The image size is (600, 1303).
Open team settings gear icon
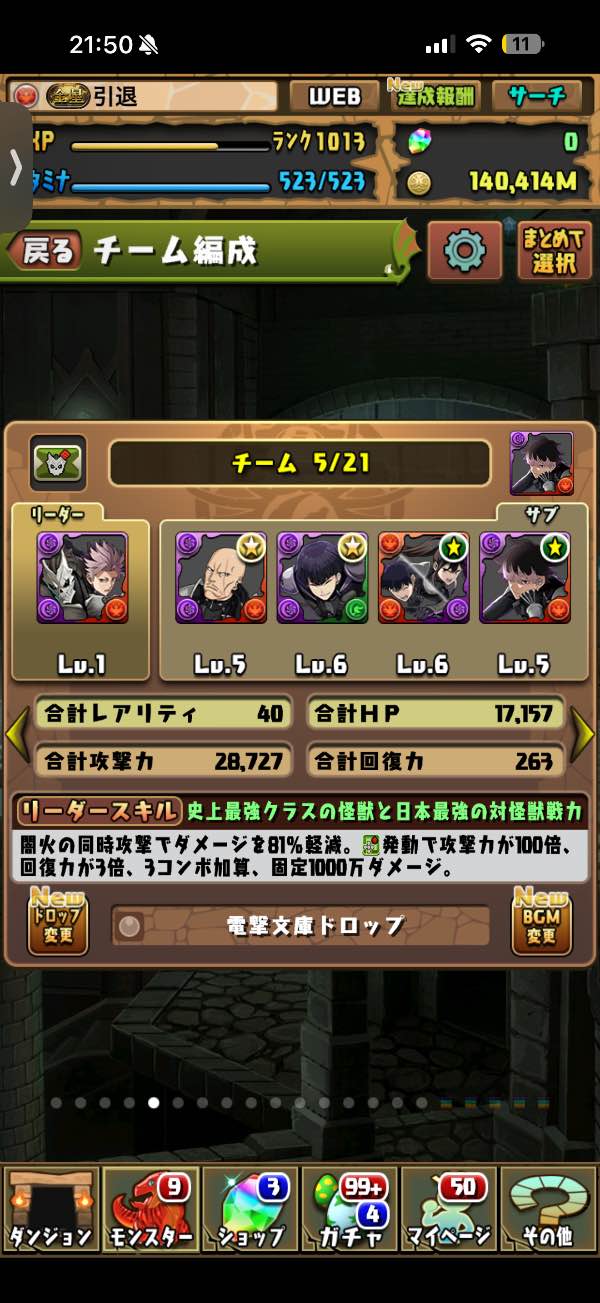coord(465,250)
